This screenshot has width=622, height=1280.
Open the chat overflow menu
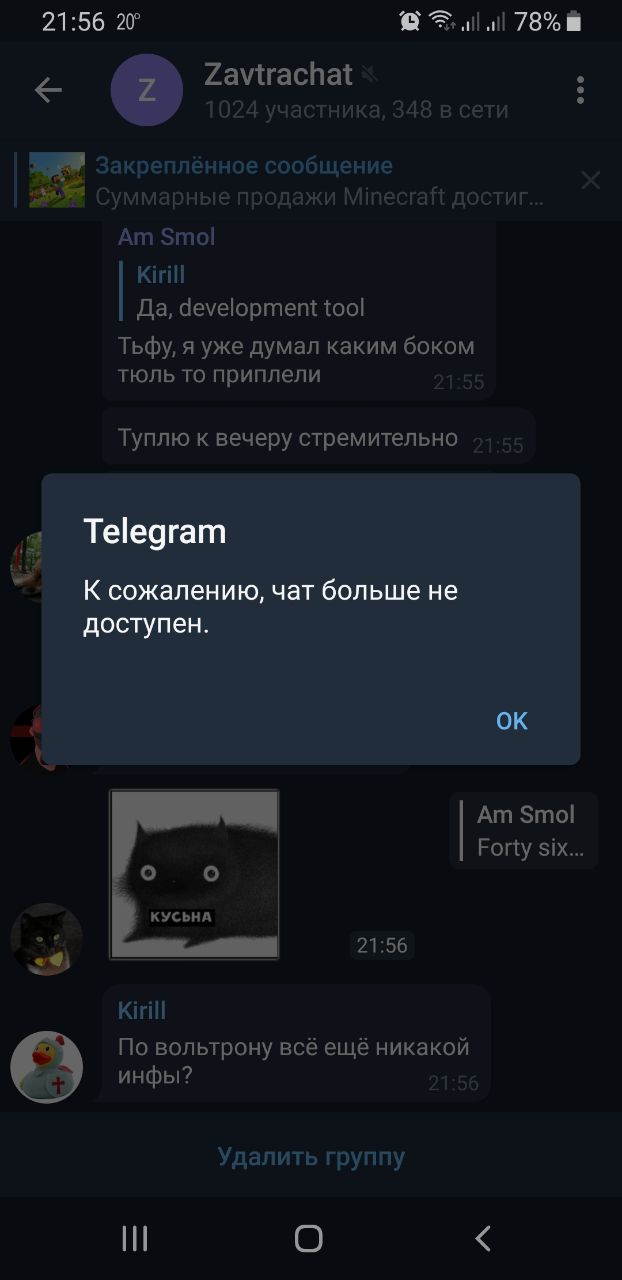pyautogui.click(x=580, y=91)
